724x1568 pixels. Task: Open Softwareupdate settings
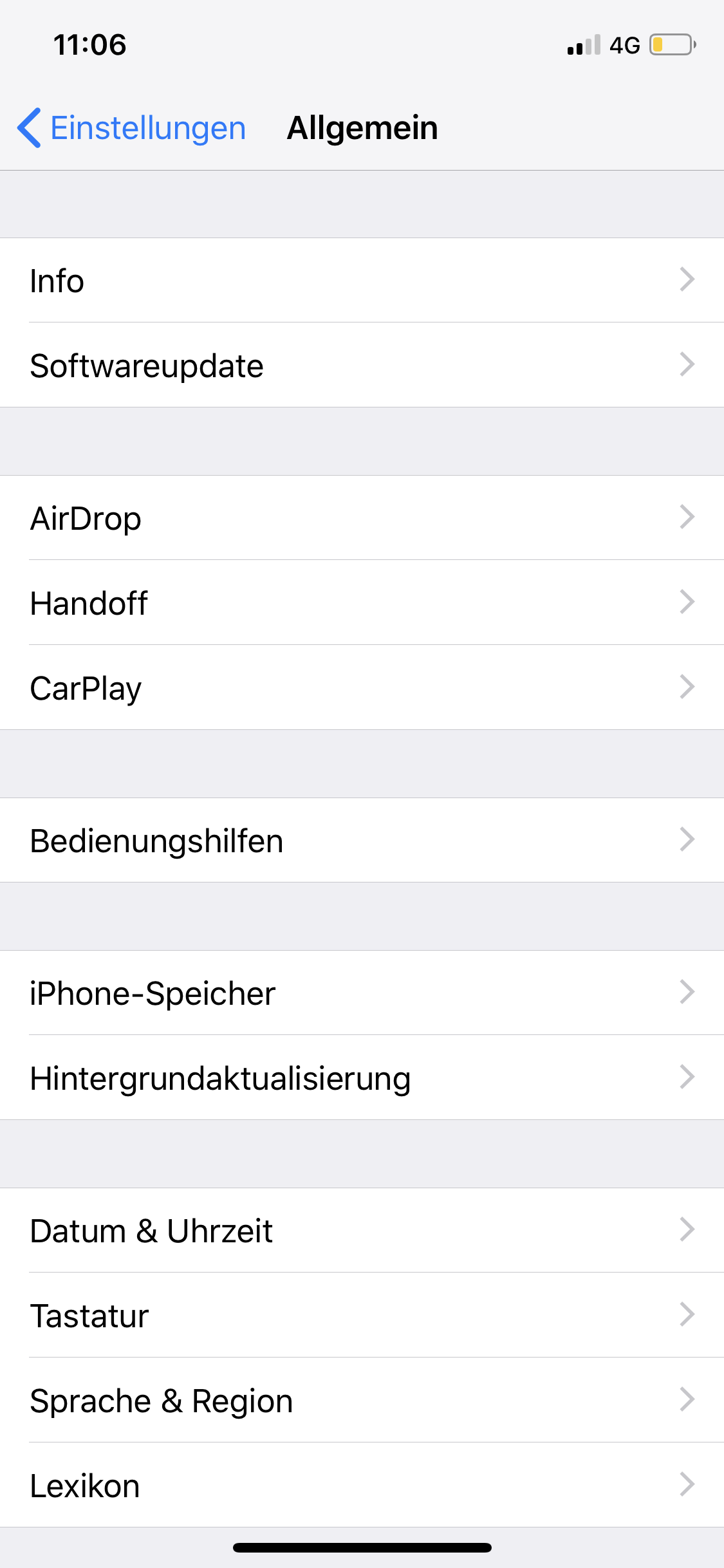point(362,366)
